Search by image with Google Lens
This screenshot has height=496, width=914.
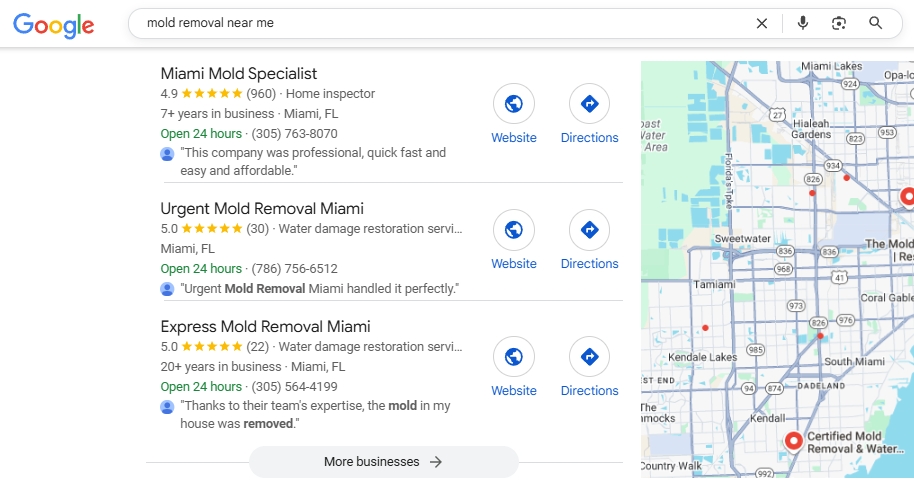pos(839,23)
